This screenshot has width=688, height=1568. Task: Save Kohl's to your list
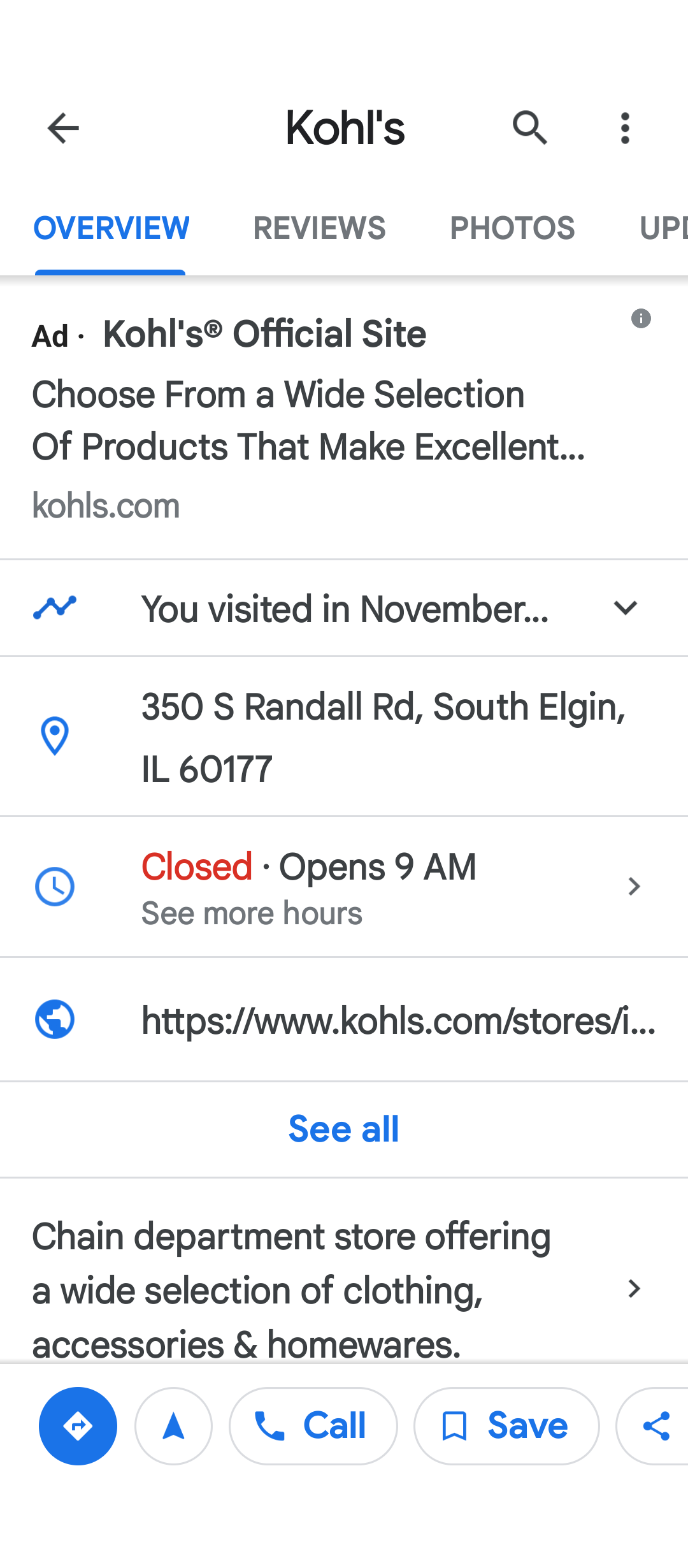pyautogui.click(x=506, y=1426)
